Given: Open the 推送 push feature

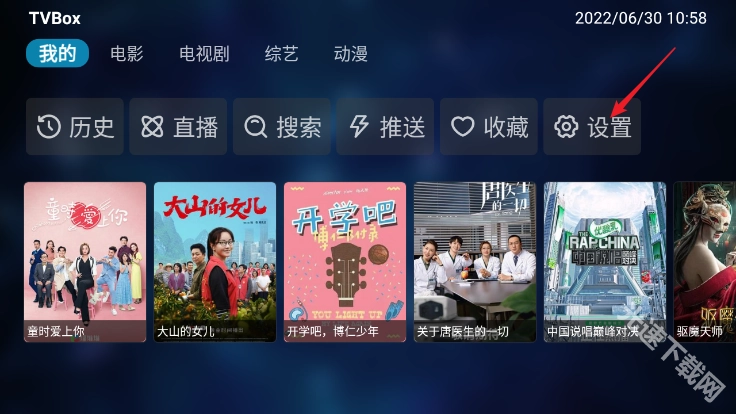Looking at the screenshot, I should pyautogui.click(x=386, y=127).
